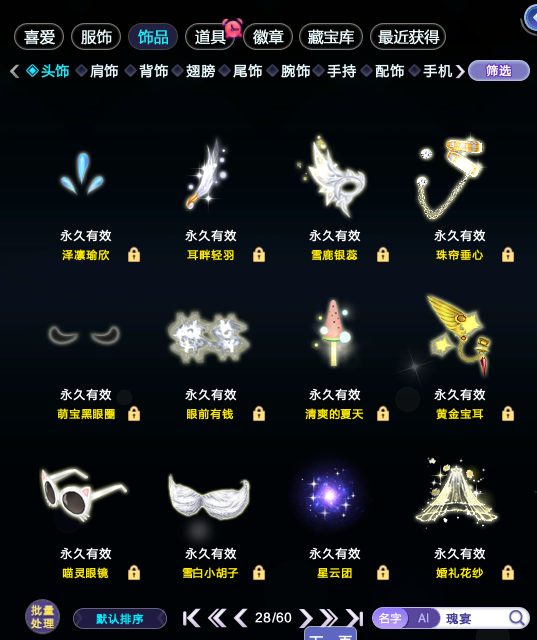Change the 默认排序 sort order
Screen dimensions: 537x640
click(x=120, y=619)
